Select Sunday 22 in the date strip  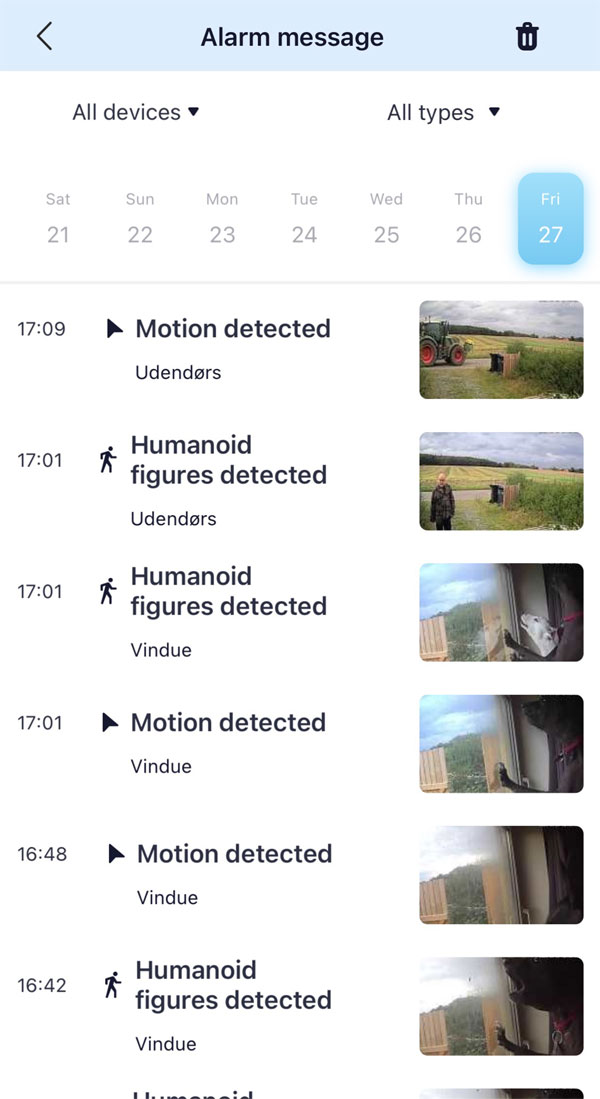click(x=140, y=219)
